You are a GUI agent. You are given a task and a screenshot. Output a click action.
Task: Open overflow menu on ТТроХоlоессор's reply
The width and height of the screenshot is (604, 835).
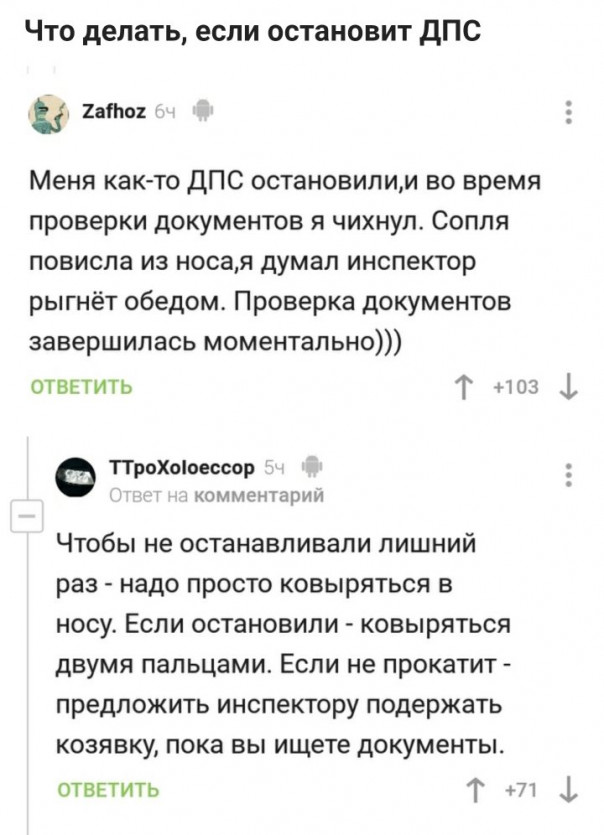[570, 473]
